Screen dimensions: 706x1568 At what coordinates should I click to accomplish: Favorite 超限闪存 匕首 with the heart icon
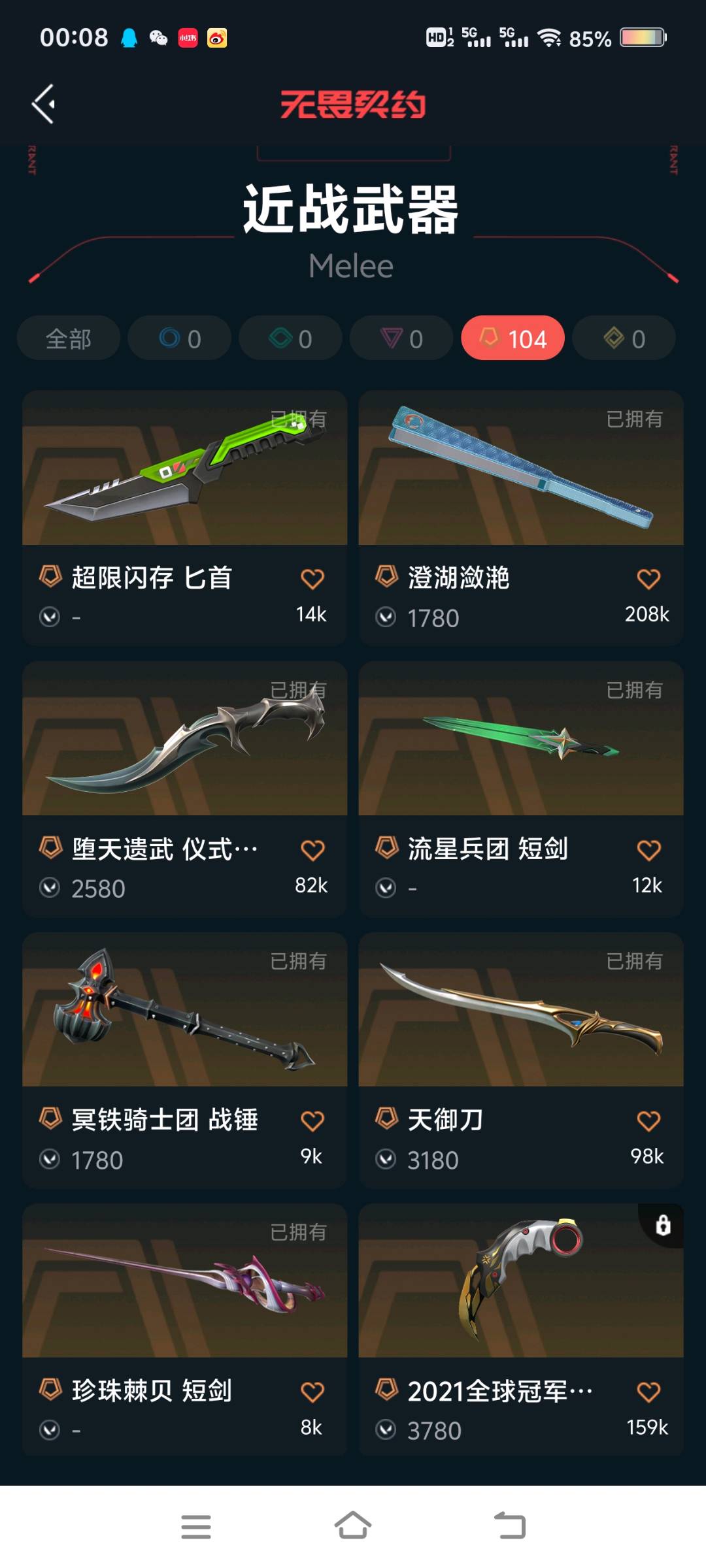tap(312, 579)
